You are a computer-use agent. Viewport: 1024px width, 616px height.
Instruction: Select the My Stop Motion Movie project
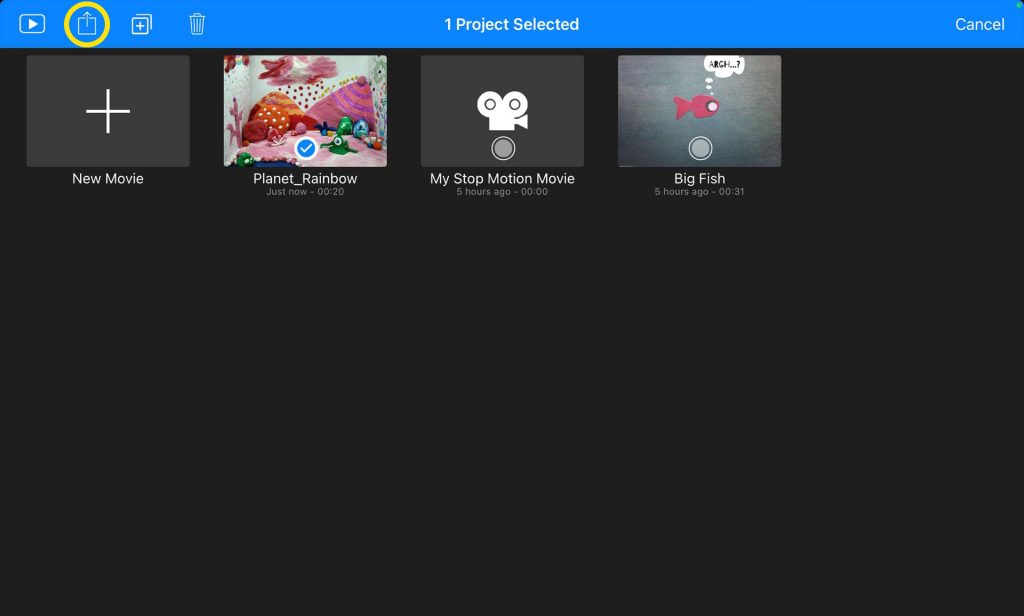click(x=503, y=148)
